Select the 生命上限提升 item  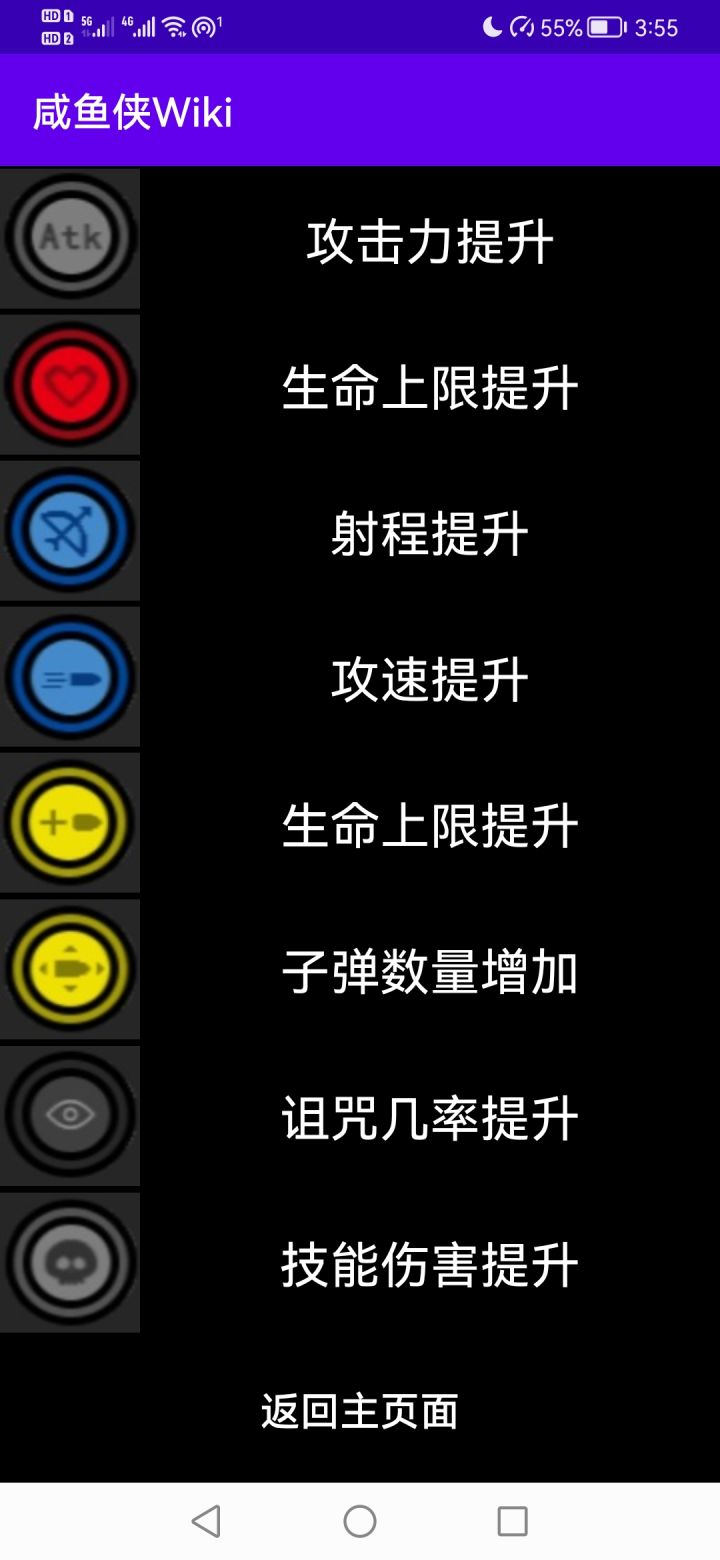pos(430,389)
